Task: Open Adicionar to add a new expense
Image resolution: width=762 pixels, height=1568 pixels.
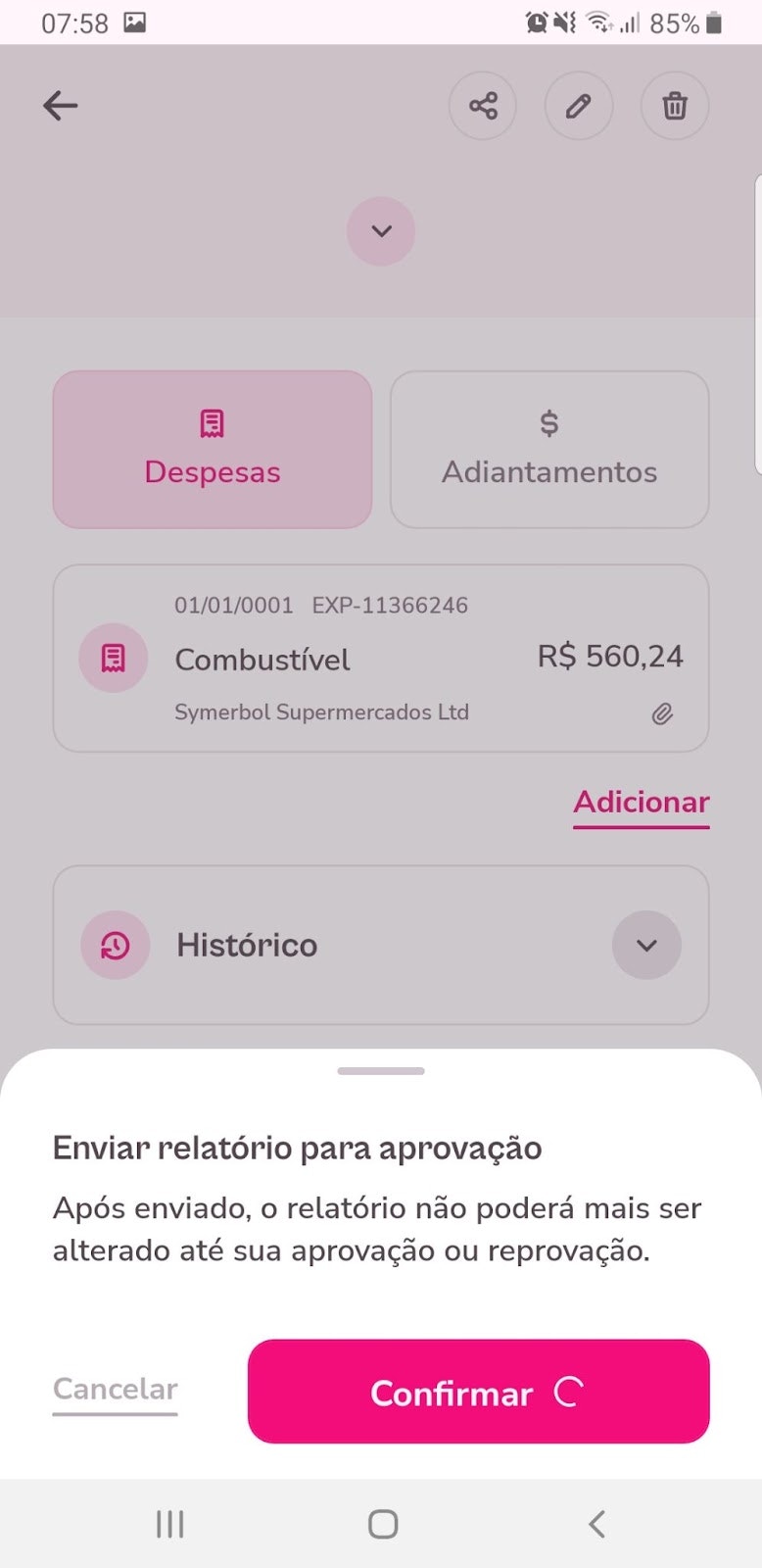Action: coord(641,802)
